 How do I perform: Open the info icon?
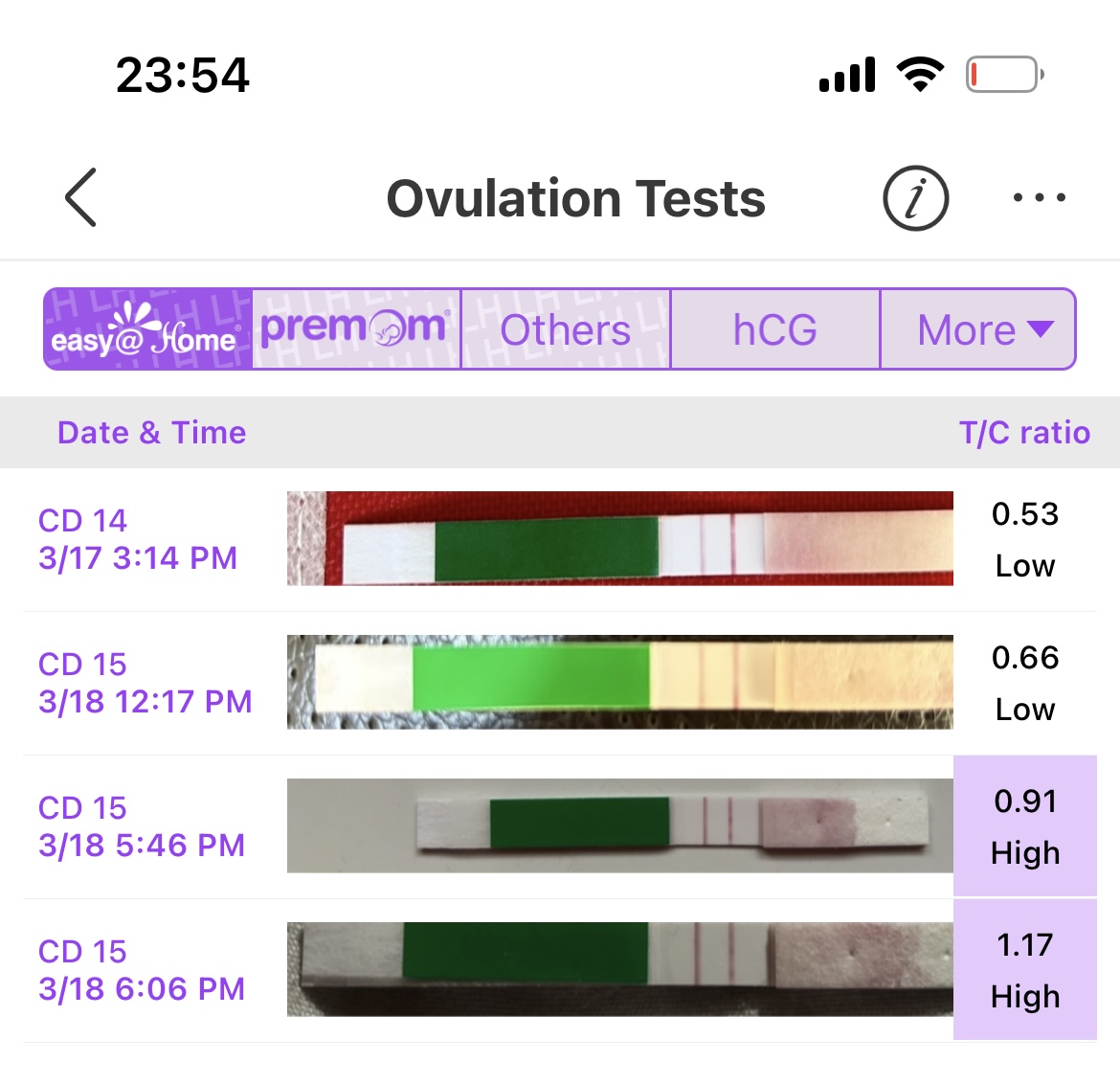[x=914, y=199]
